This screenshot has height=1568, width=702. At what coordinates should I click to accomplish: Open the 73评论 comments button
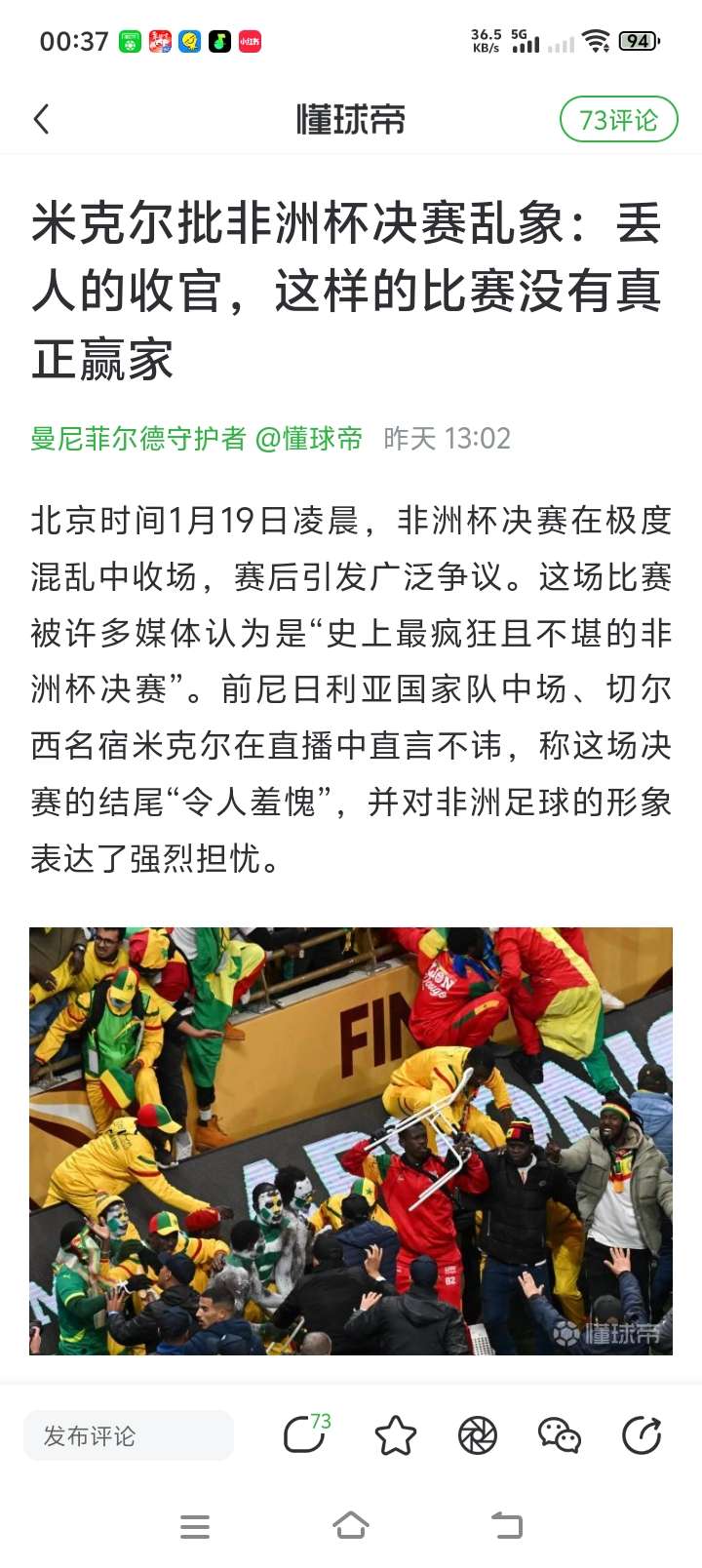pos(618,120)
